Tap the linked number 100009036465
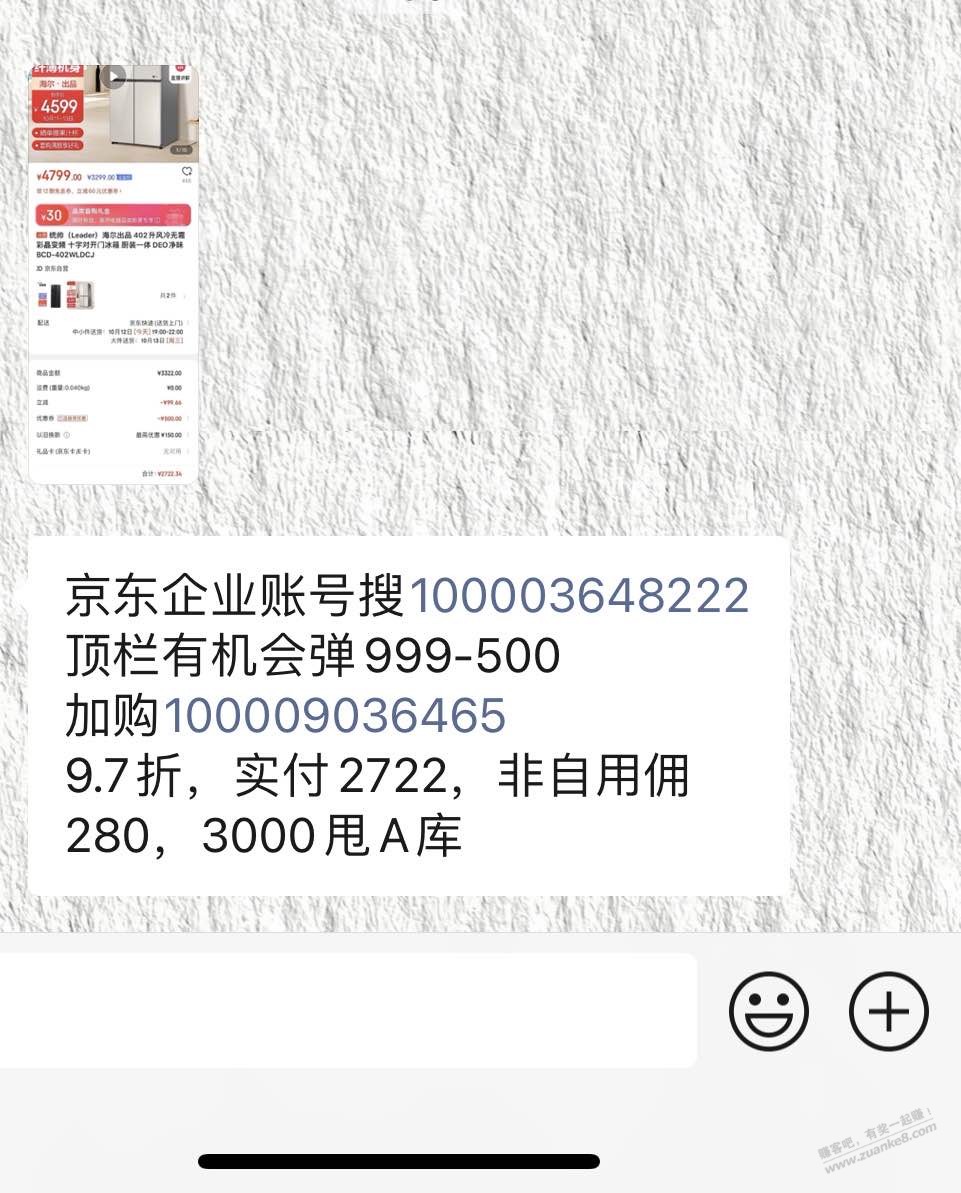The width and height of the screenshot is (961, 1193). (335, 716)
